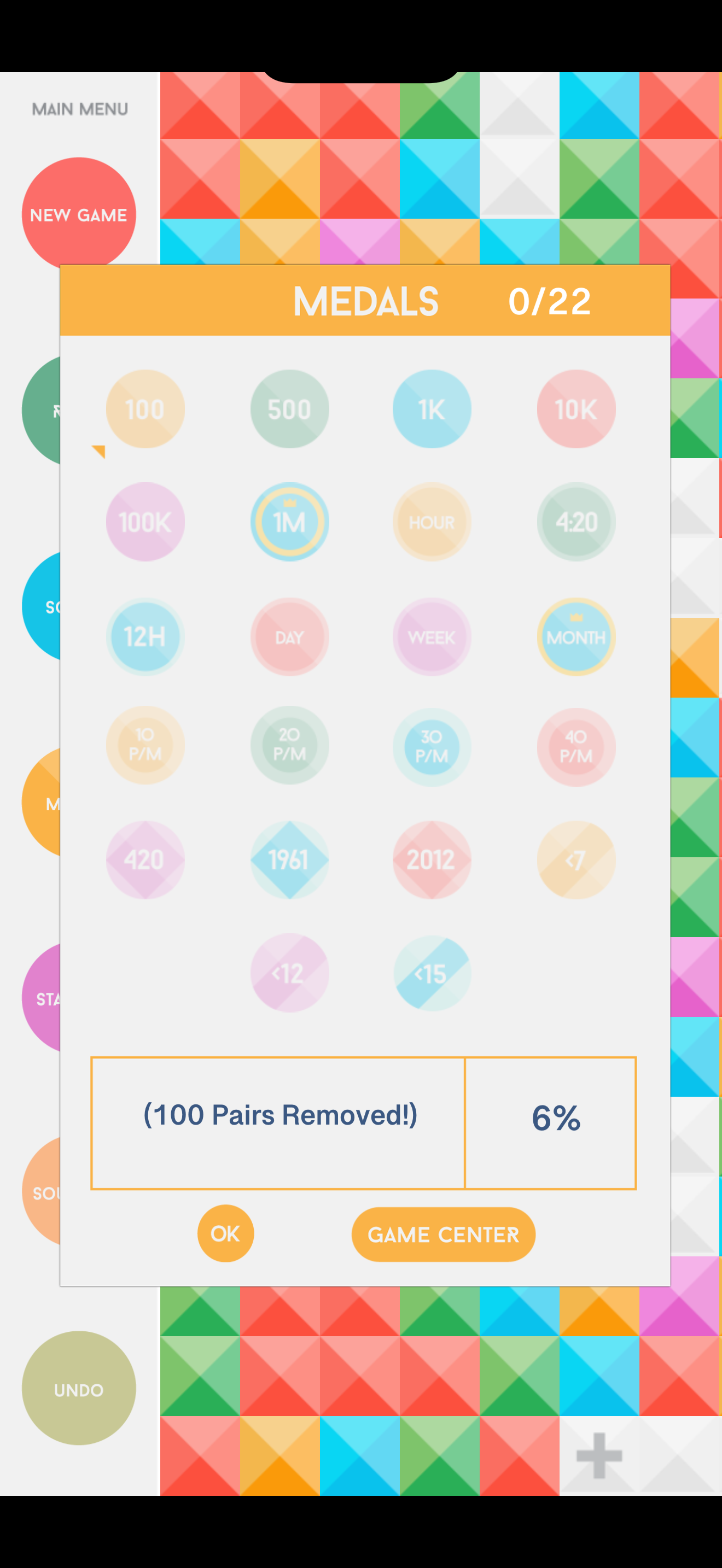Select the 1961 diamond medal
This screenshot has height=1568, width=722.
click(x=289, y=860)
